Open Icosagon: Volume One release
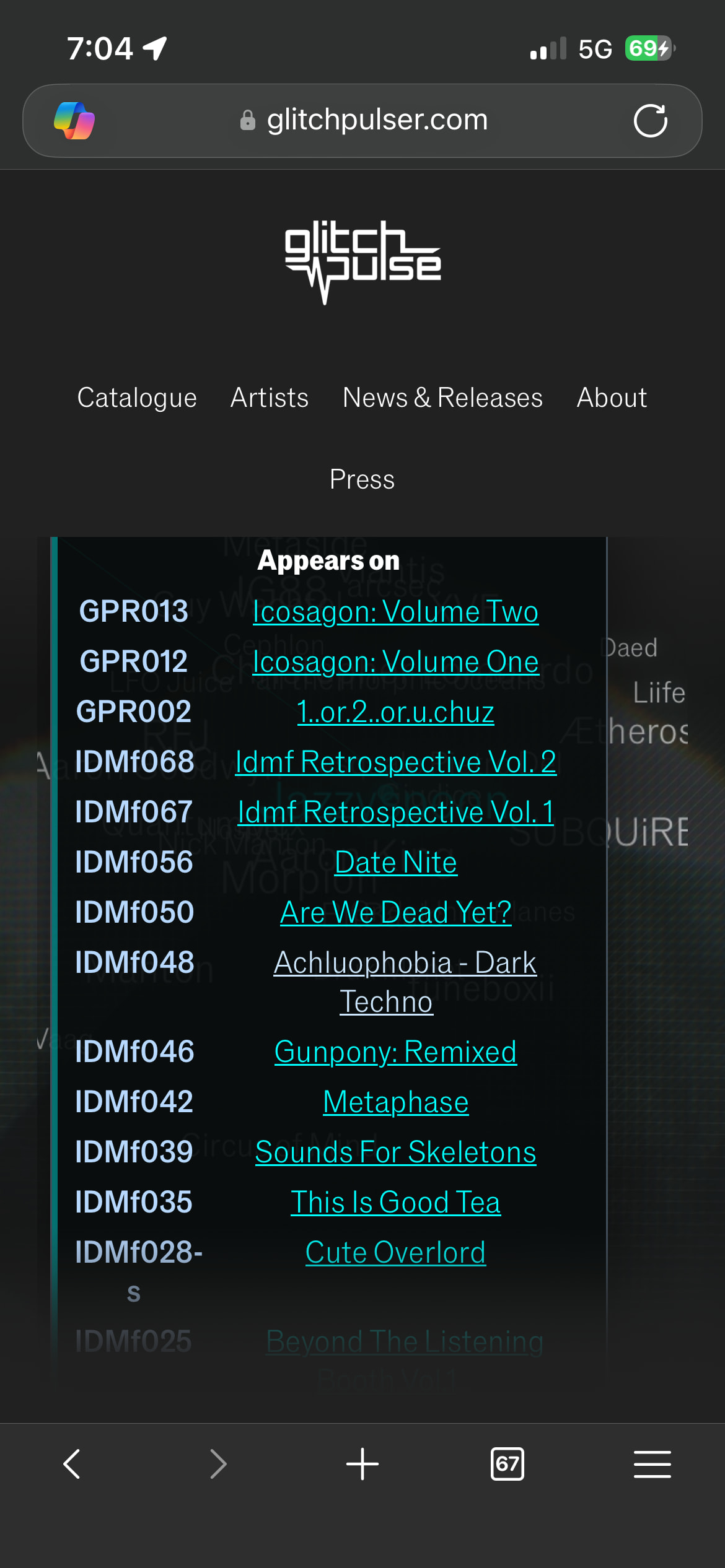 tap(396, 662)
